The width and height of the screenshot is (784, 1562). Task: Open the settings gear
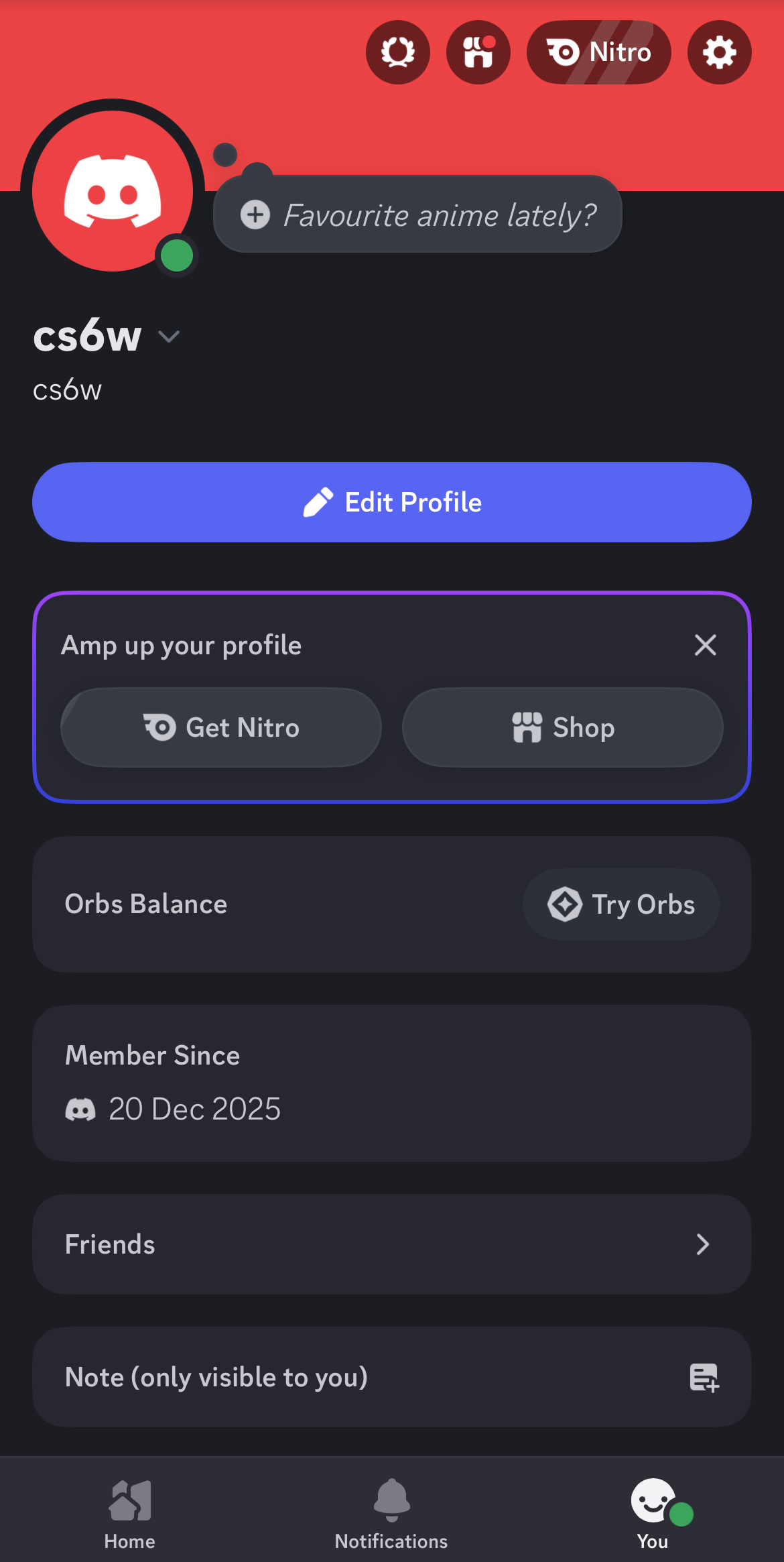719,52
